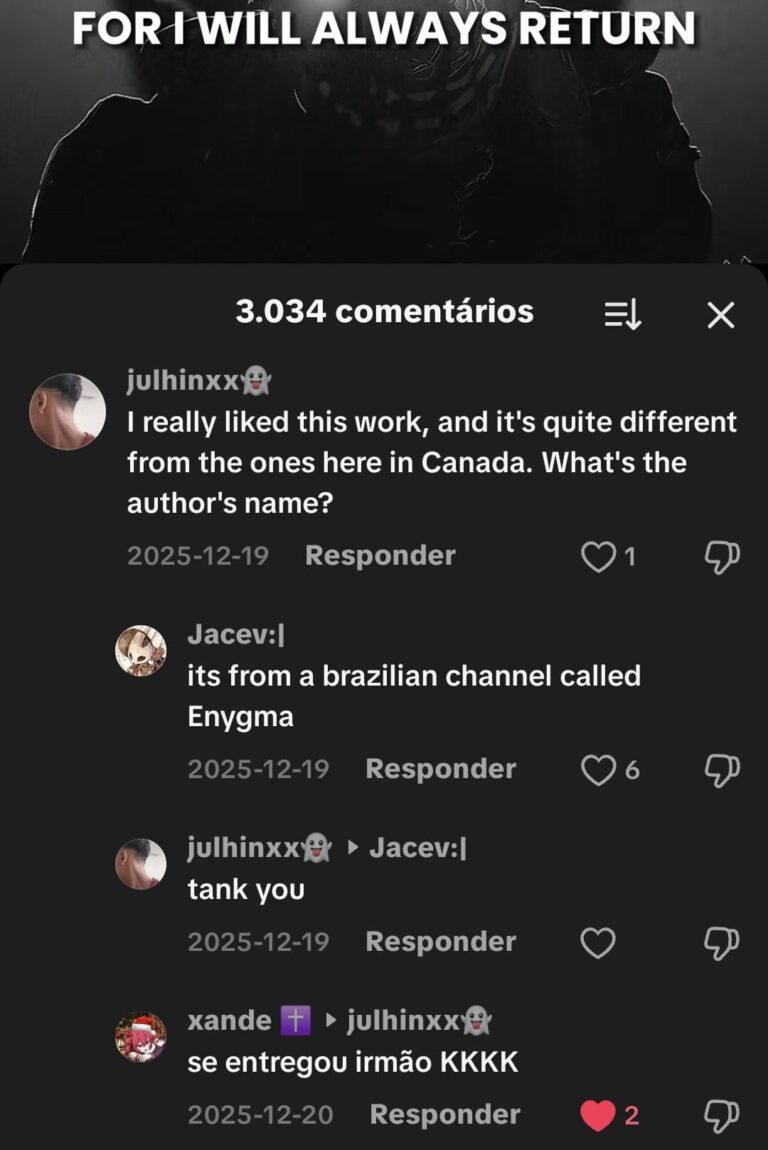Open julhinxx's profile picture on the top comment

67,412
